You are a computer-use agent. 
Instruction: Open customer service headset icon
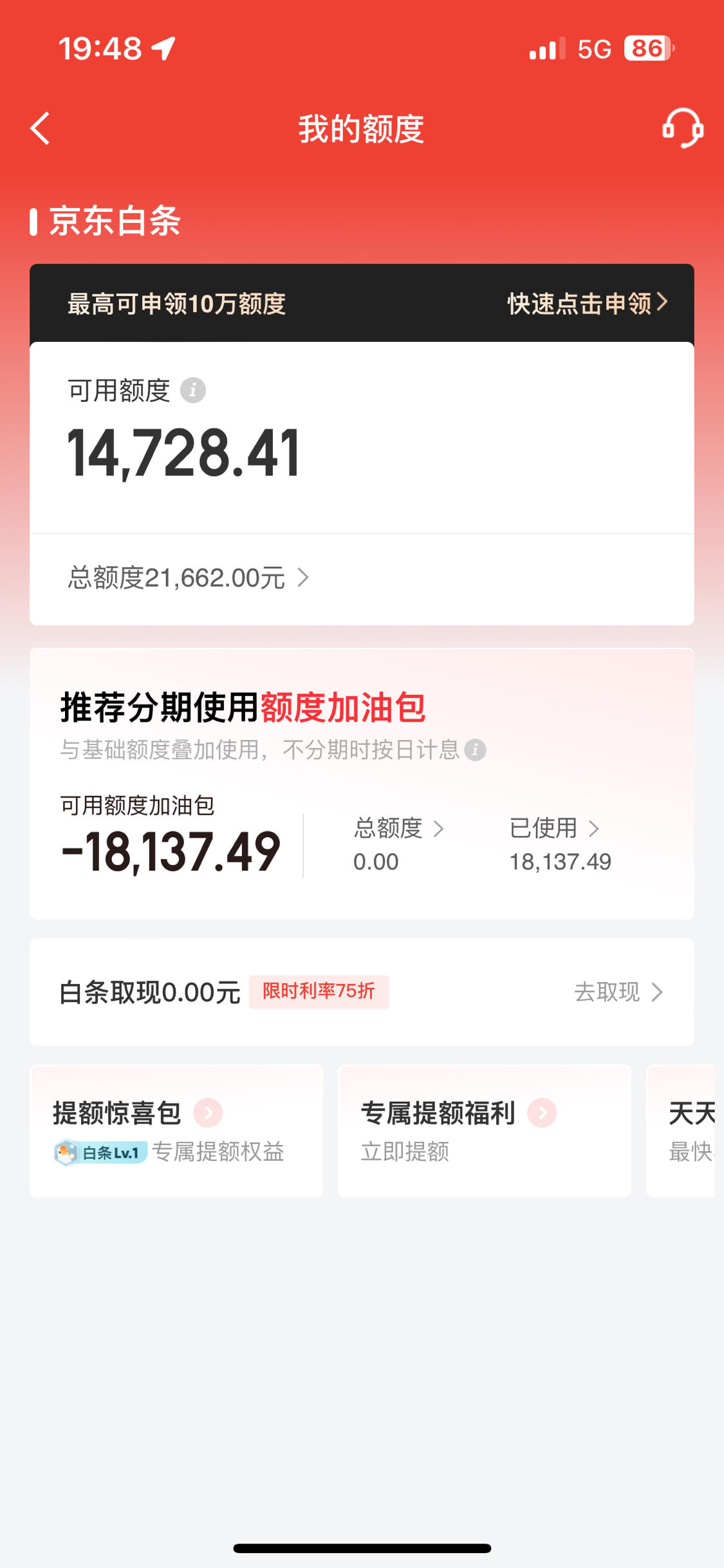[682, 128]
